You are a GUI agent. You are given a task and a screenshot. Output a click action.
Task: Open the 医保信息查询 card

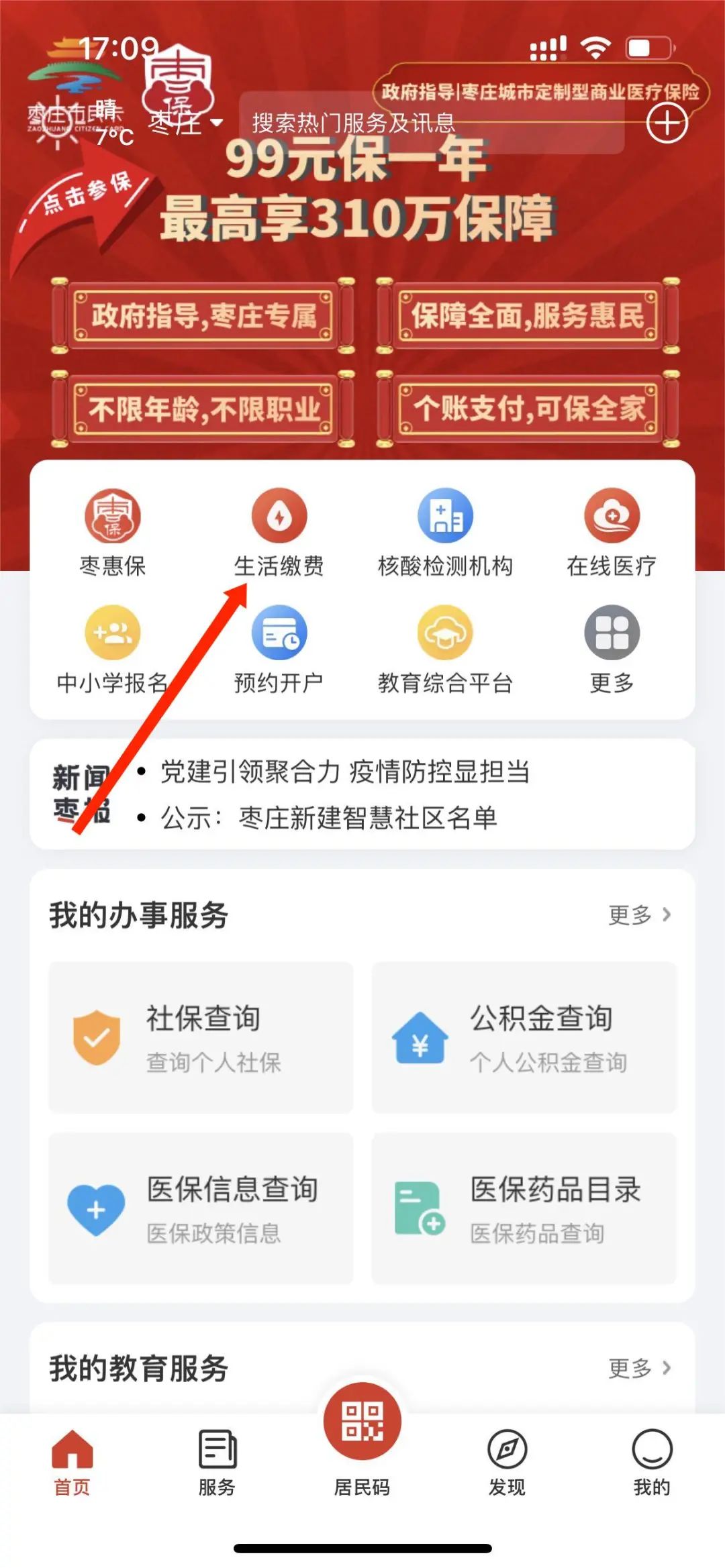click(x=201, y=1208)
